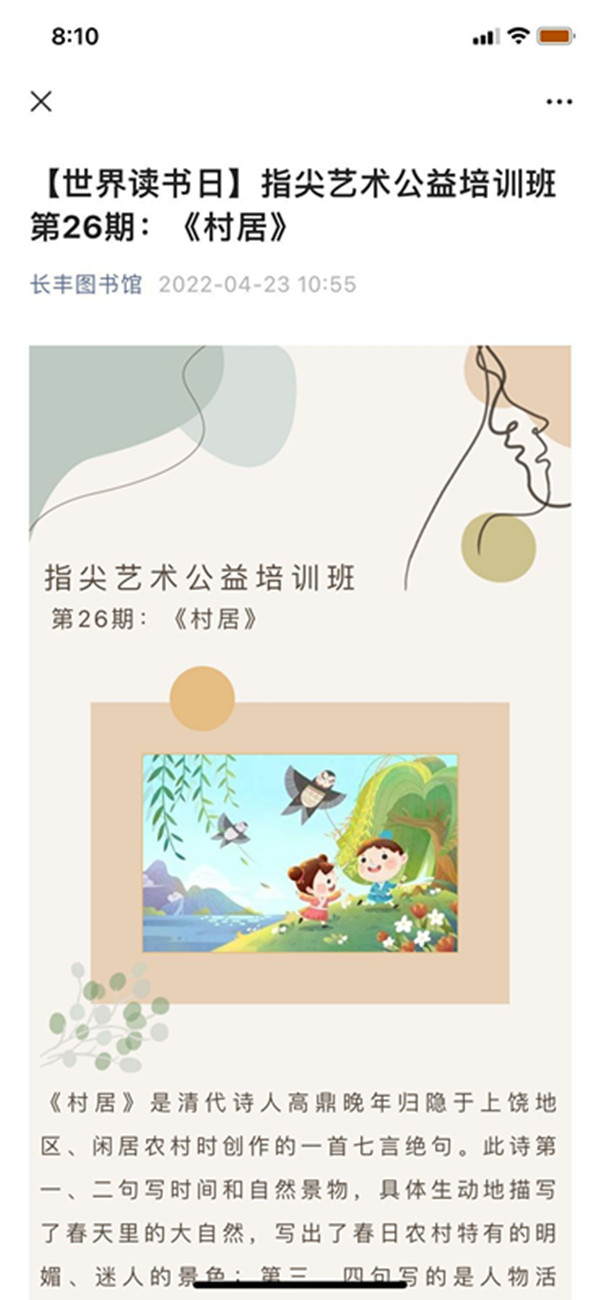Open the three-dot overflow menu
This screenshot has width=600, height=1300.
tap(559, 102)
